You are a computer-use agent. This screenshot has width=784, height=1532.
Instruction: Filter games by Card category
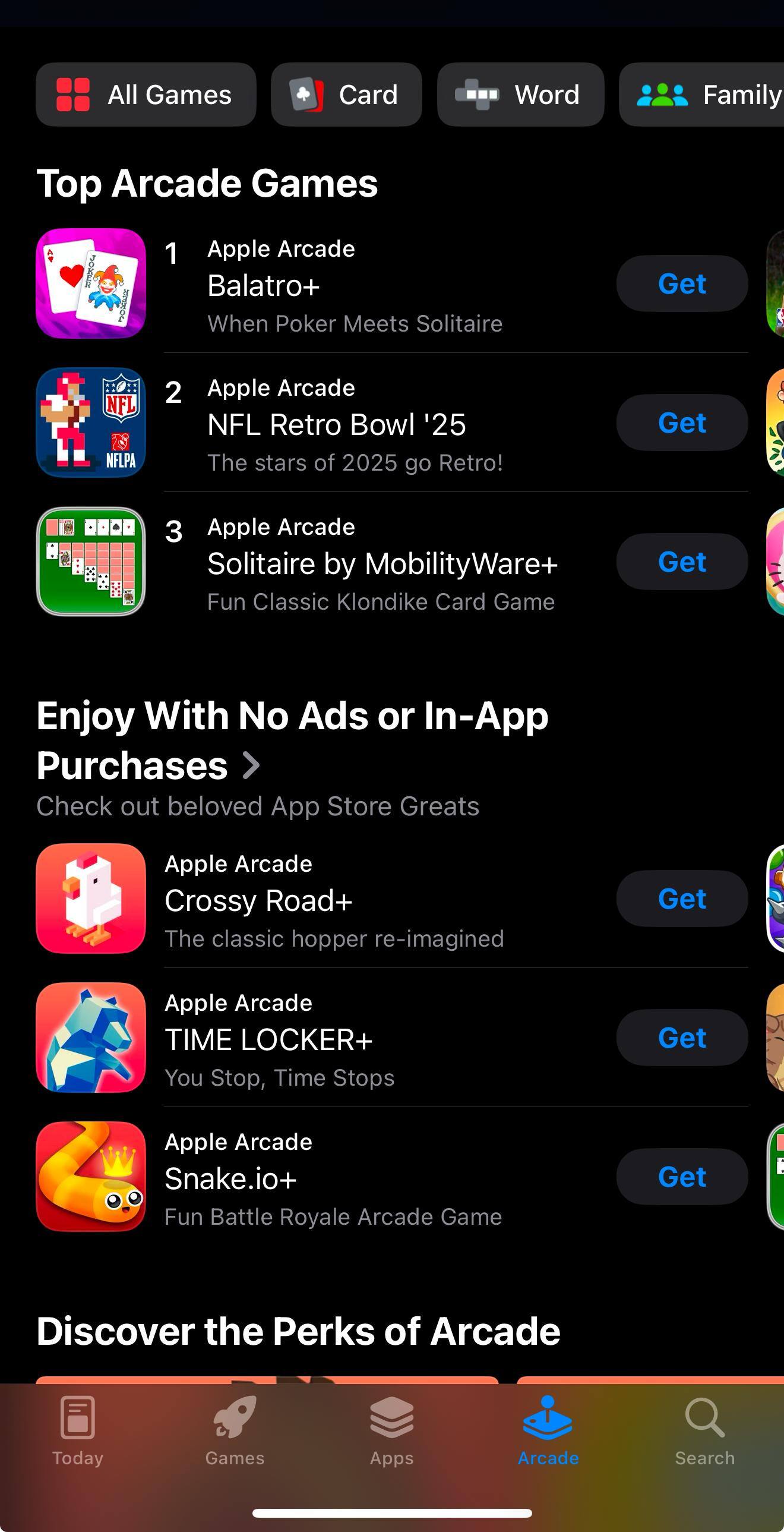[346, 94]
